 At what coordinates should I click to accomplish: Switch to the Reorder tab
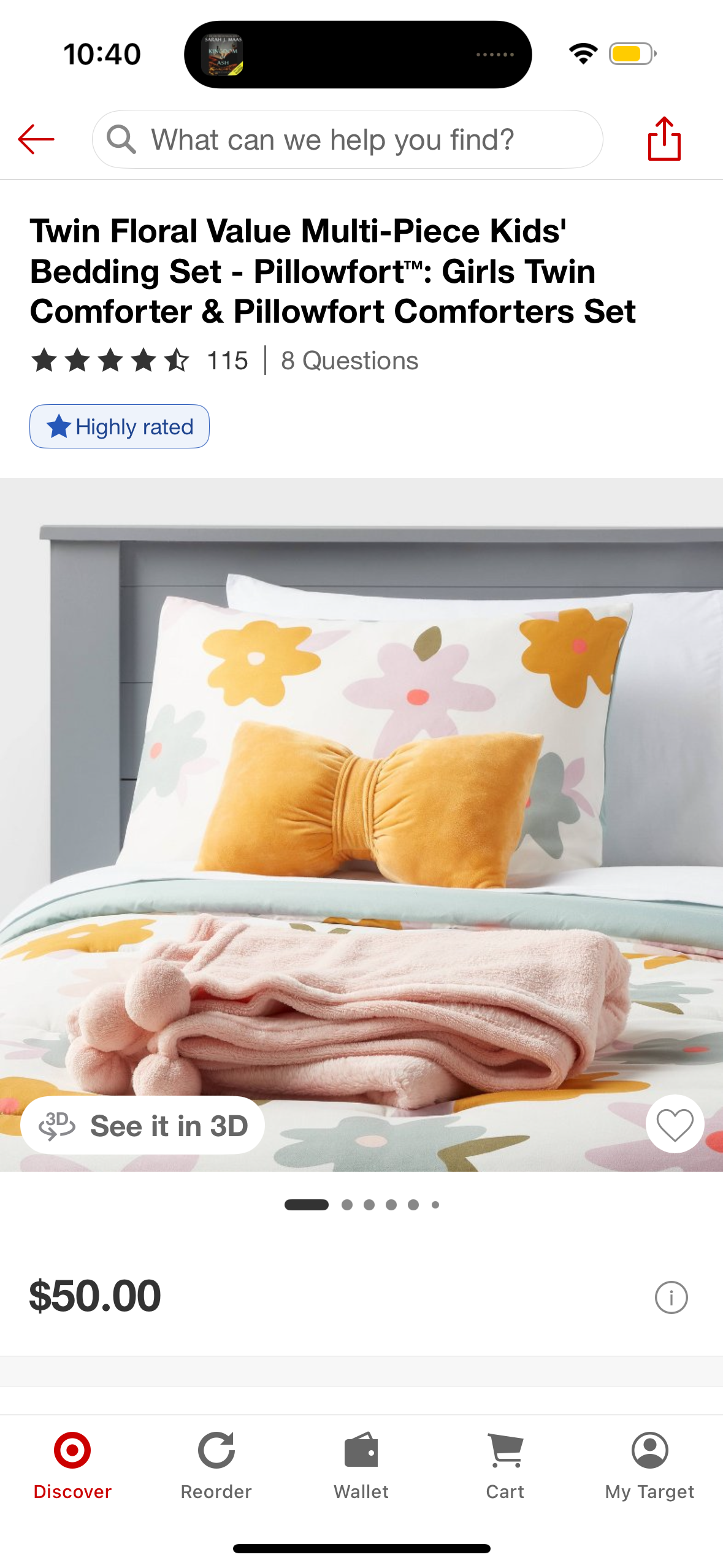216,1466
